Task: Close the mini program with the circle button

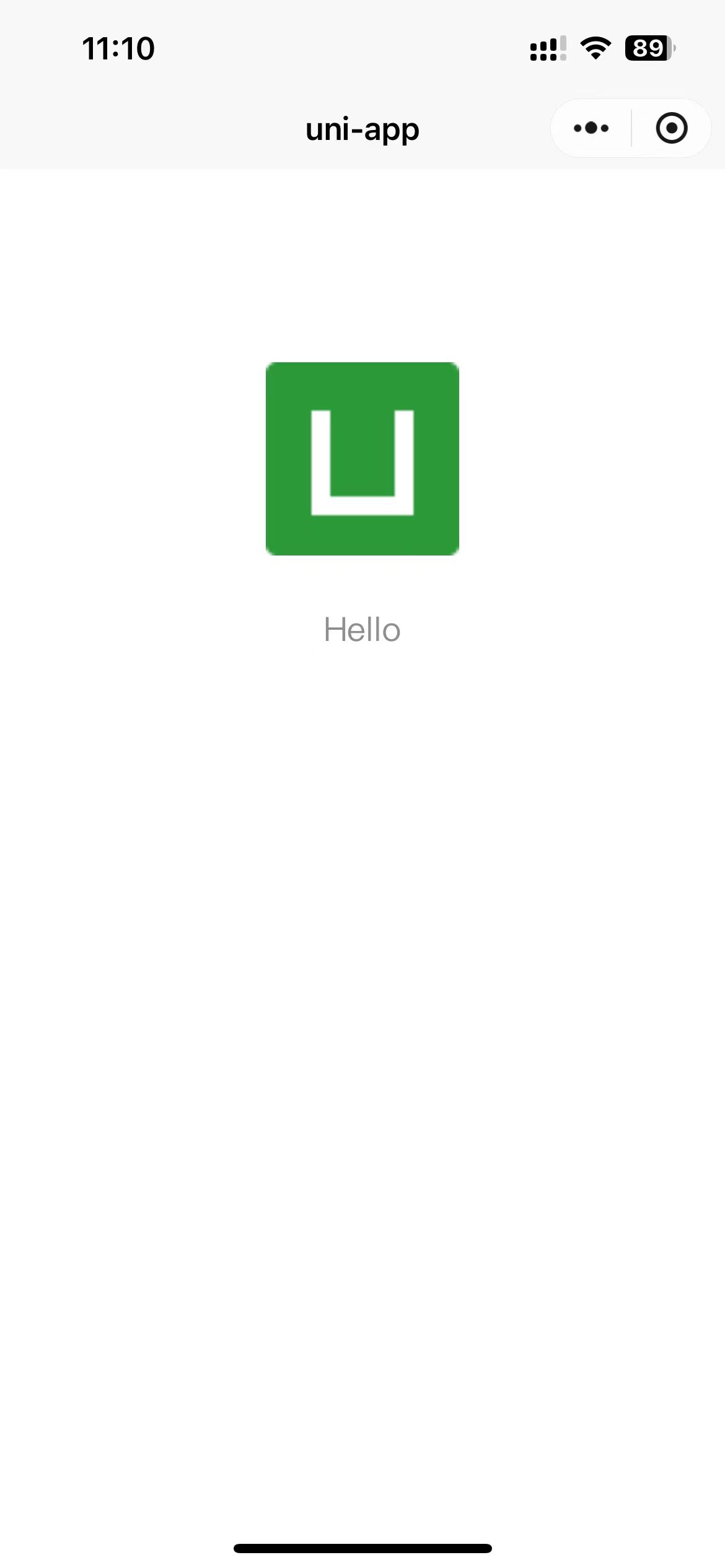Action: tap(672, 128)
